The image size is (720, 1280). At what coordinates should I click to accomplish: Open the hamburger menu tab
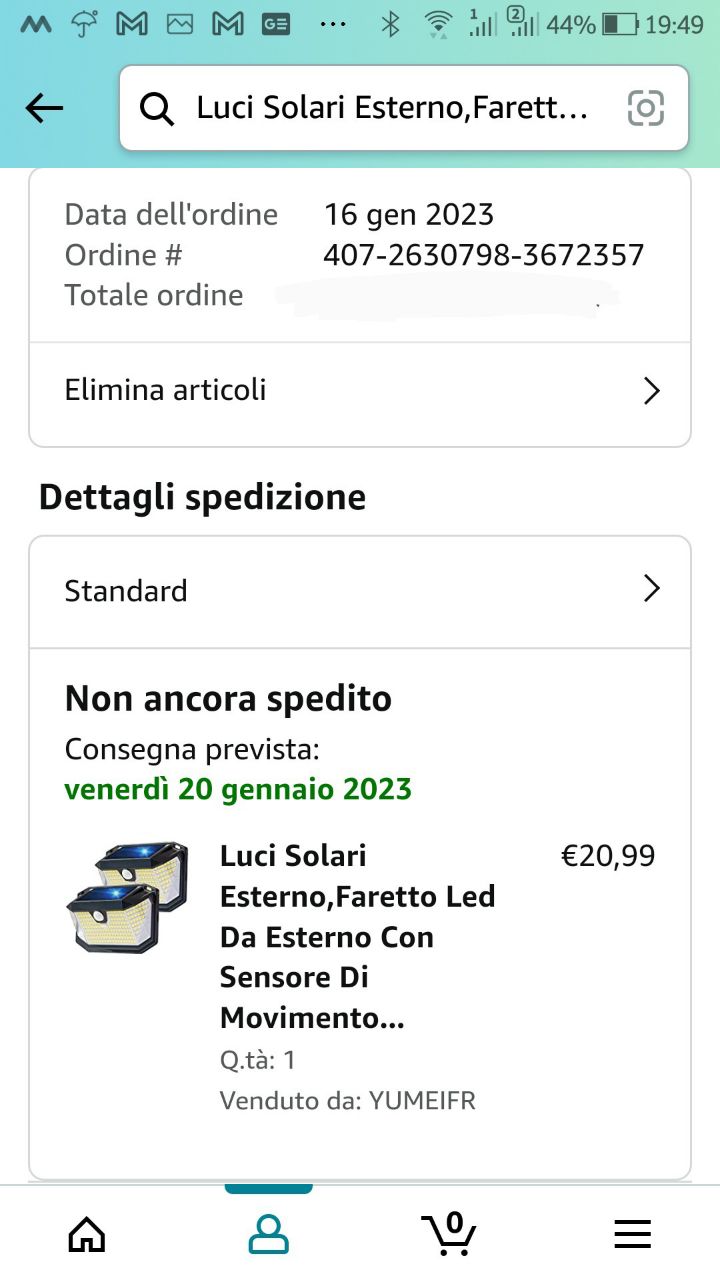(x=632, y=1234)
